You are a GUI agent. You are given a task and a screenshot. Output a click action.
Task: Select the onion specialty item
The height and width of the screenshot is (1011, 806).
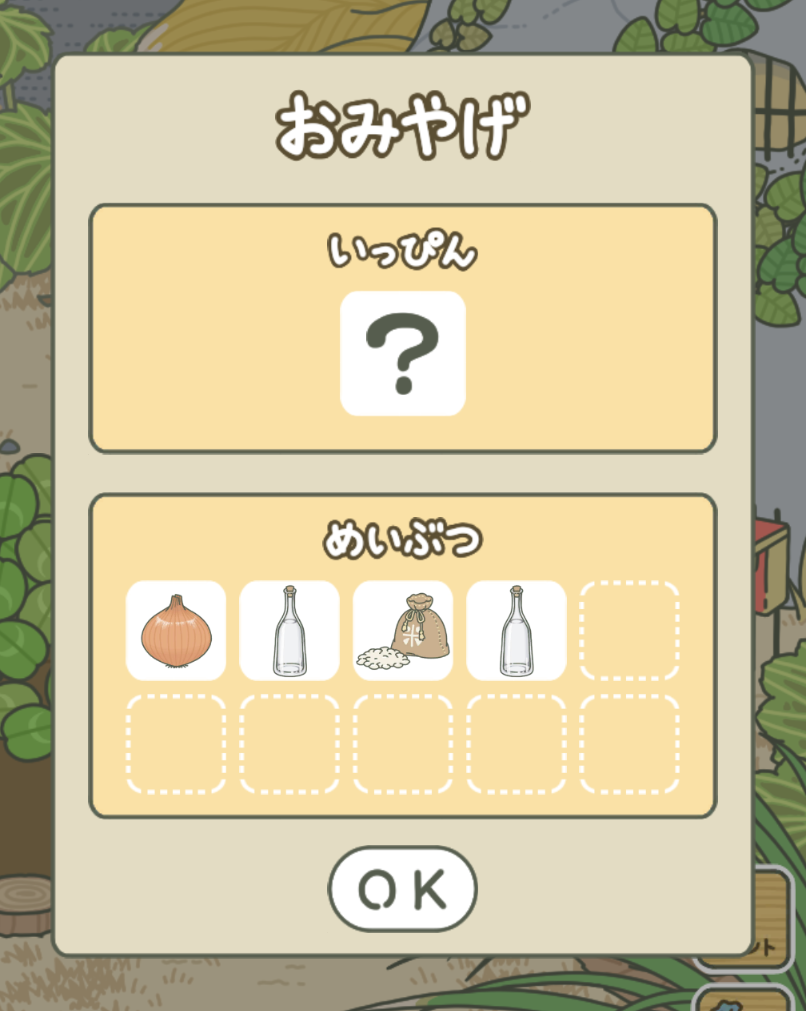pyautogui.click(x=176, y=630)
